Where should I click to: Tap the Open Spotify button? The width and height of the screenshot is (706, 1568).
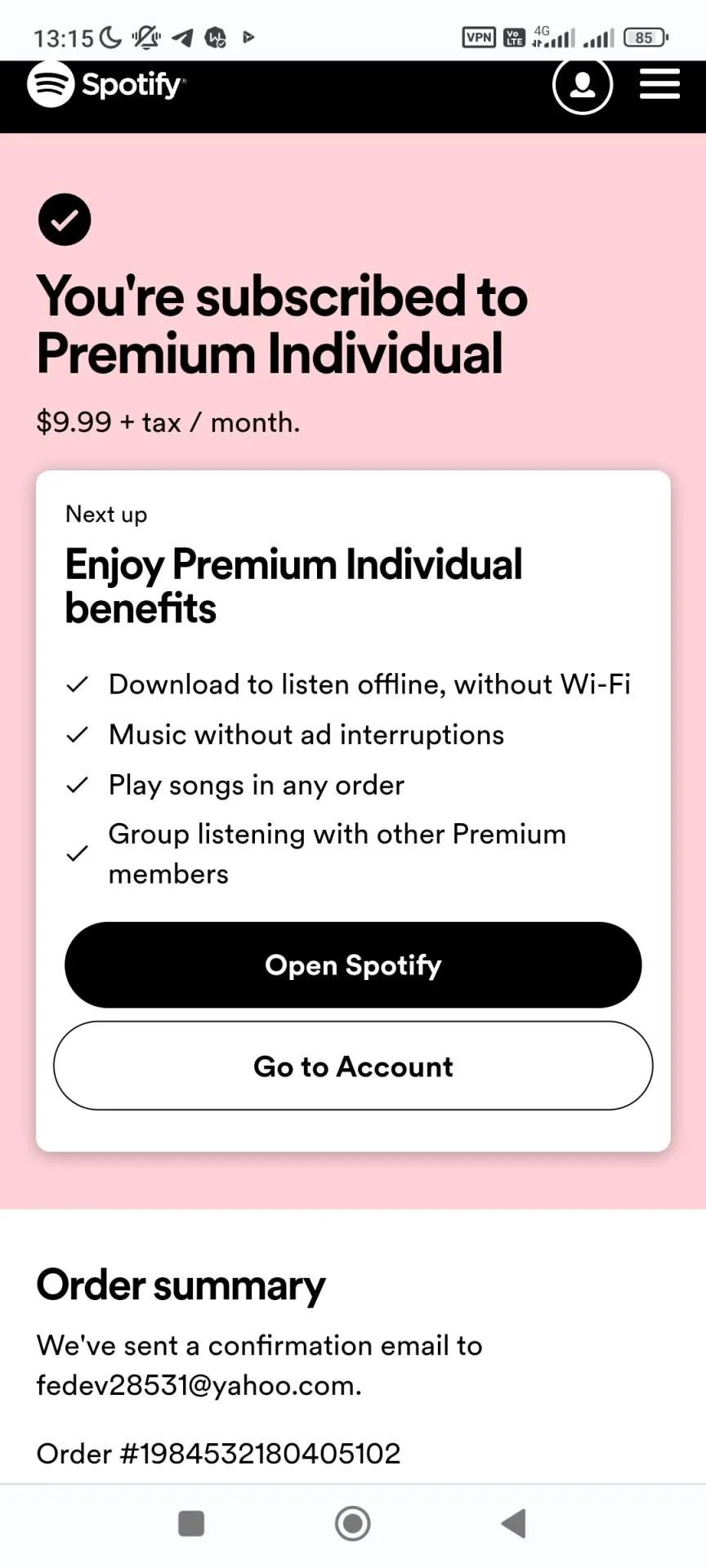pos(353,964)
